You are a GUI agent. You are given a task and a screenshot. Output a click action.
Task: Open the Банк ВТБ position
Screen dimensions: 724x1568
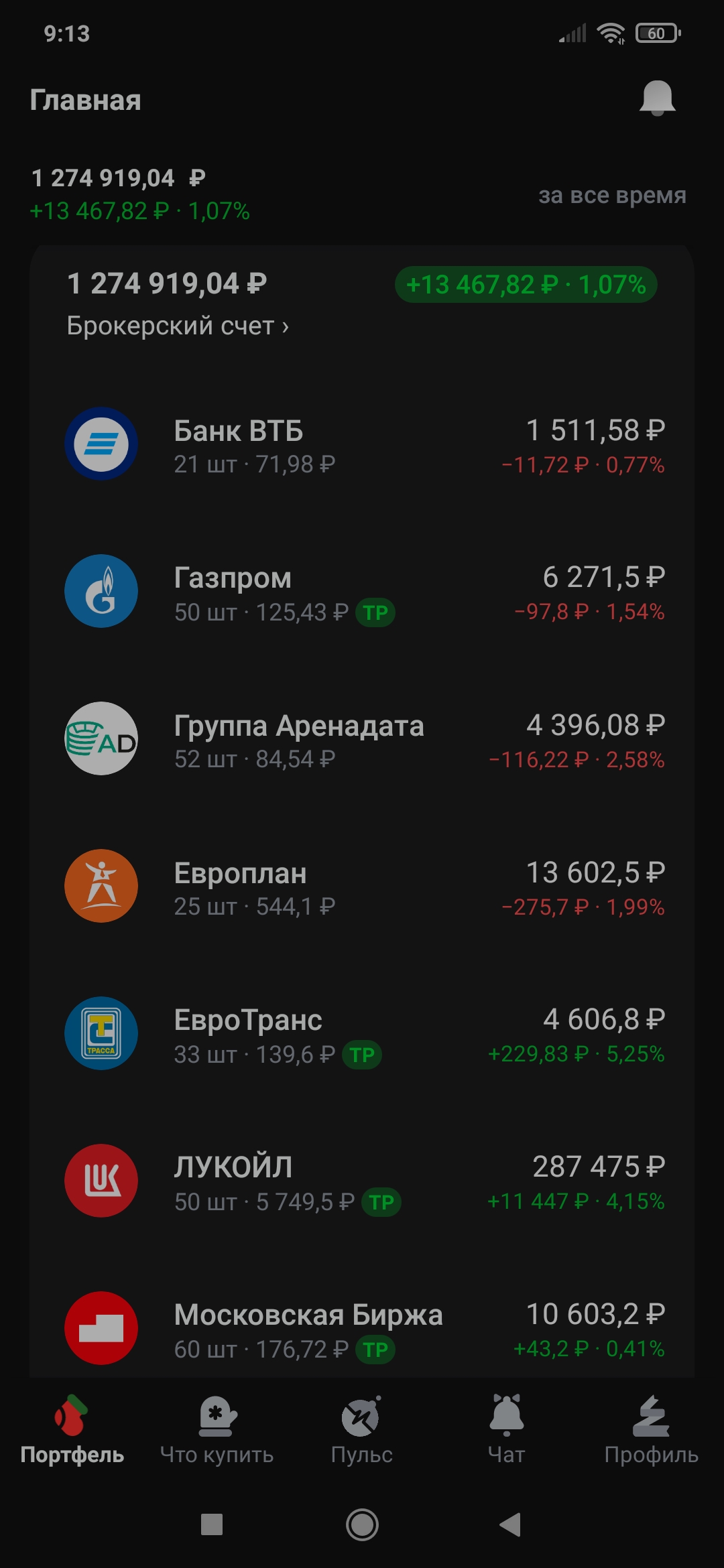pos(362,445)
